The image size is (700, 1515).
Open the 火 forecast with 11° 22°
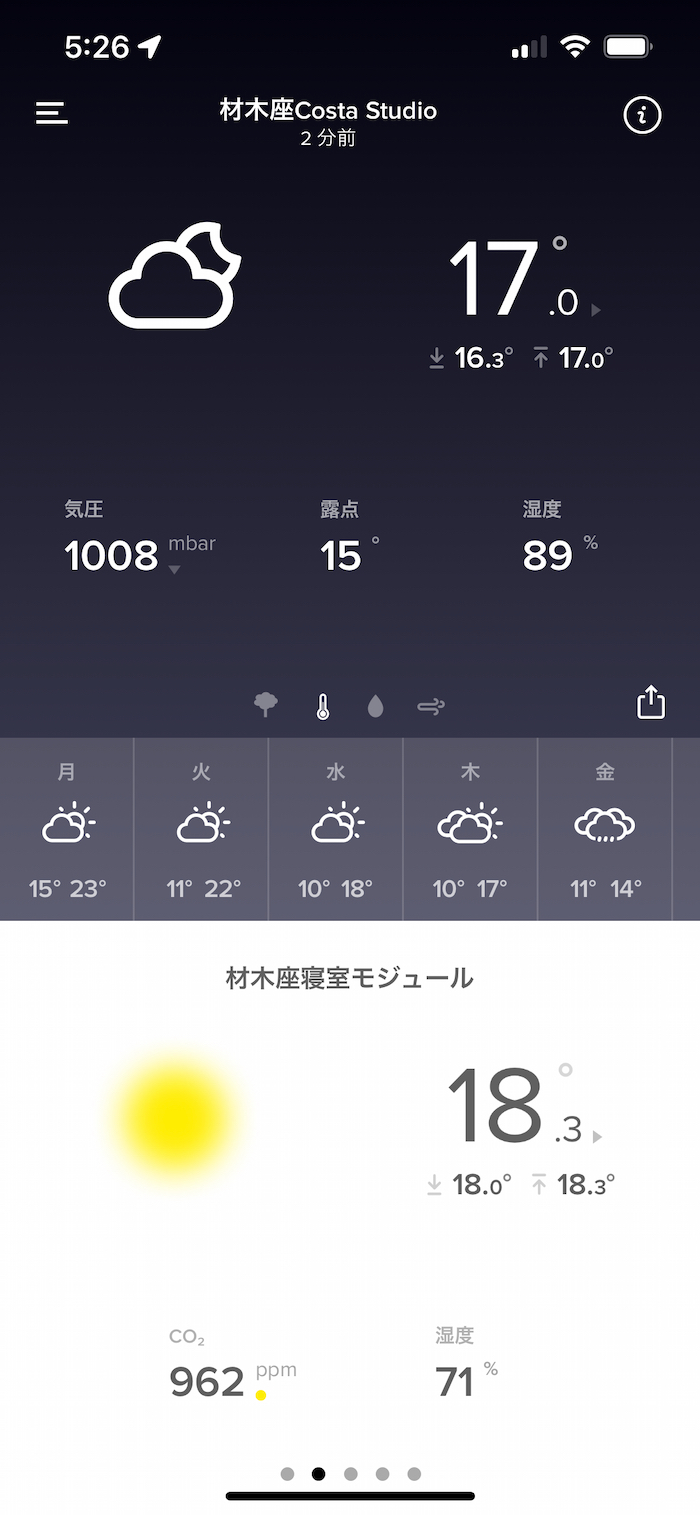point(201,829)
